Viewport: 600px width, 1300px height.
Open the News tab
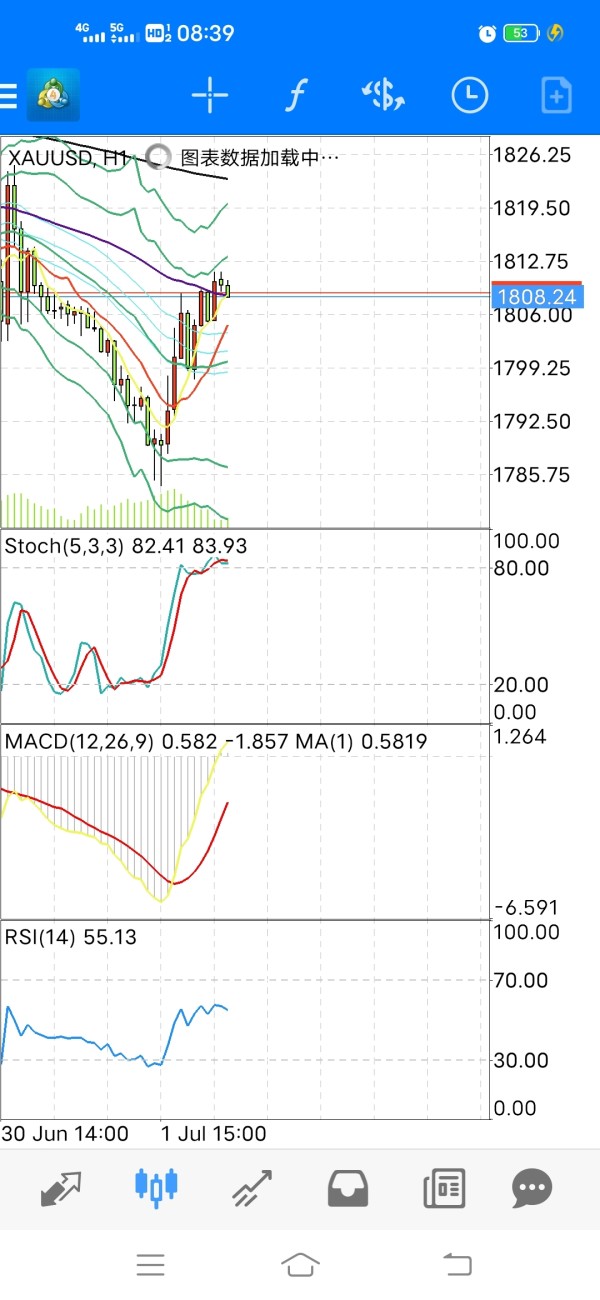tap(444, 1188)
